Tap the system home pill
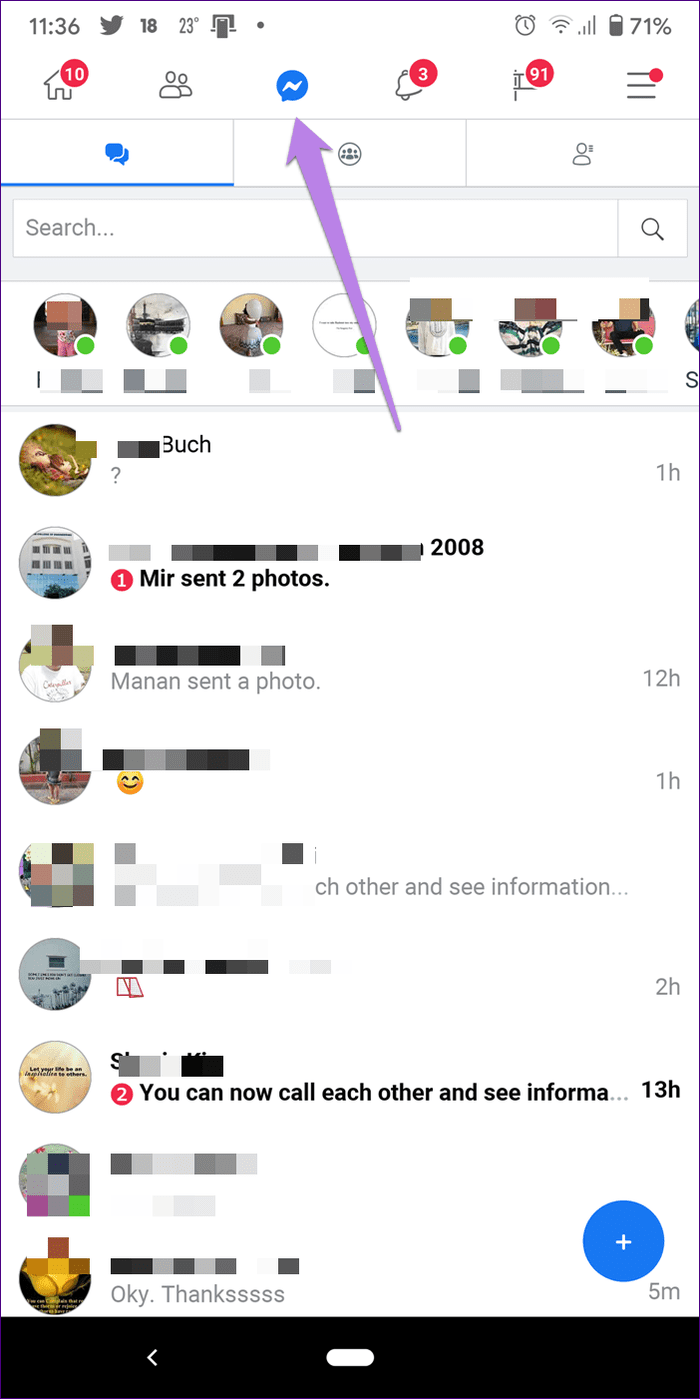 [x=349, y=1357]
